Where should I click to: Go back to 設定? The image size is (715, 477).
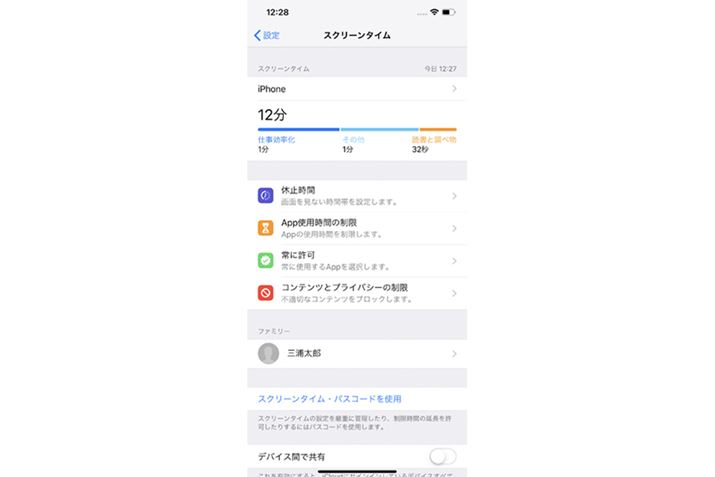267,35
